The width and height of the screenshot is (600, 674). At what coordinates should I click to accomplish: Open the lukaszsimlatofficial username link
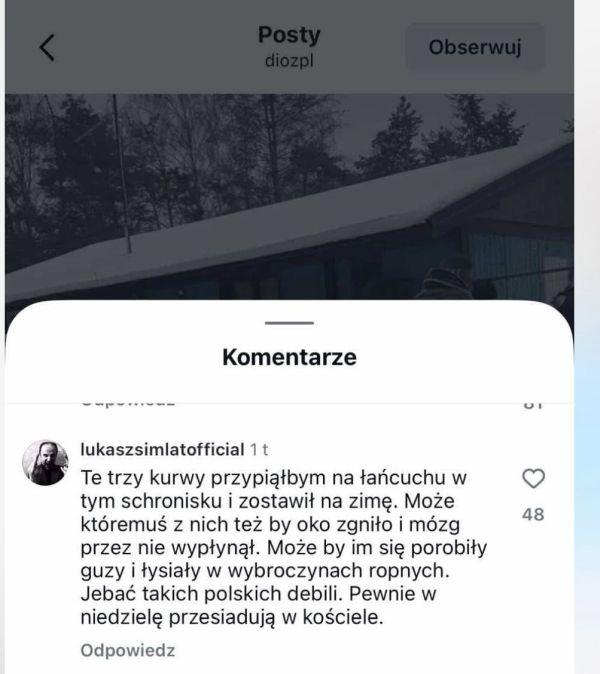tap(161, 450)
